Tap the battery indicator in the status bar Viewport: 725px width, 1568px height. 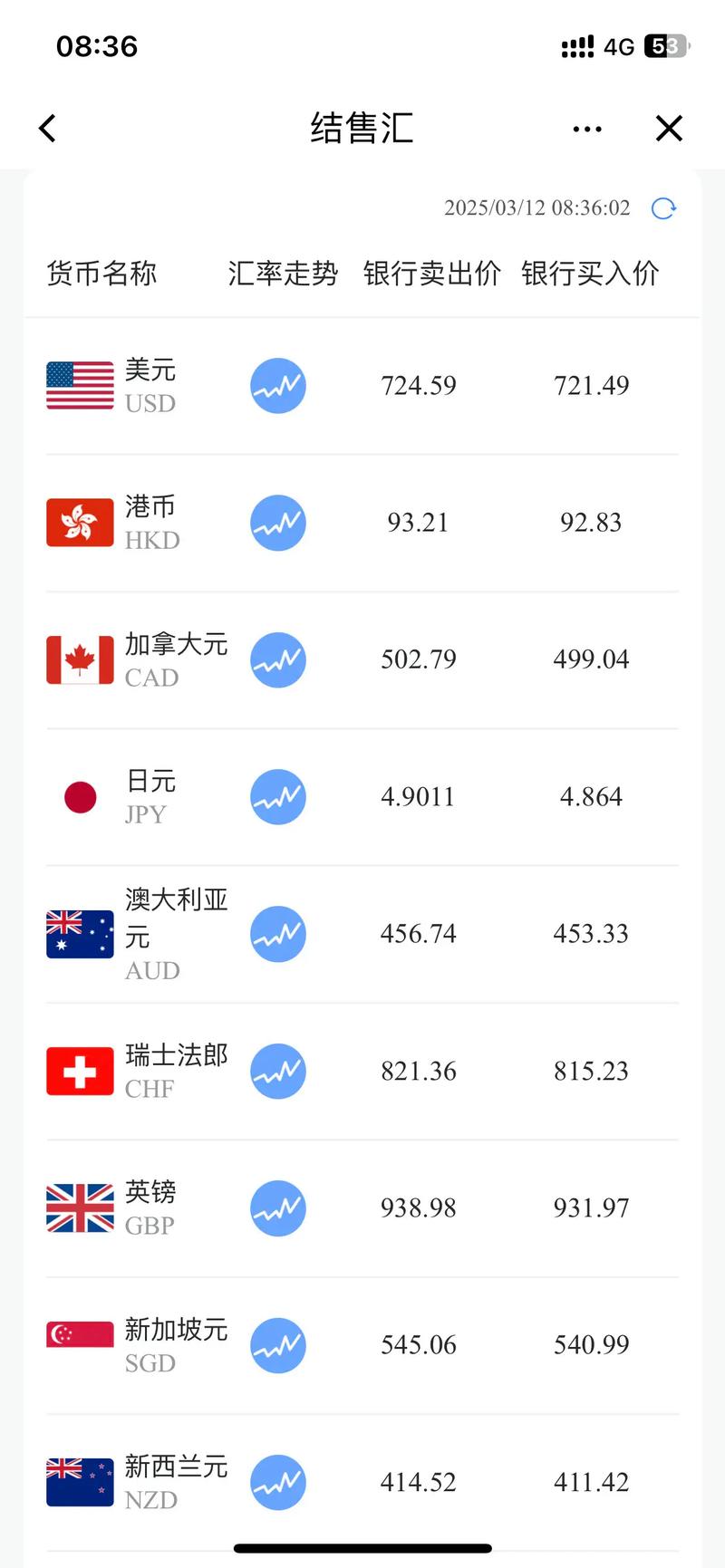coord(668,45)
